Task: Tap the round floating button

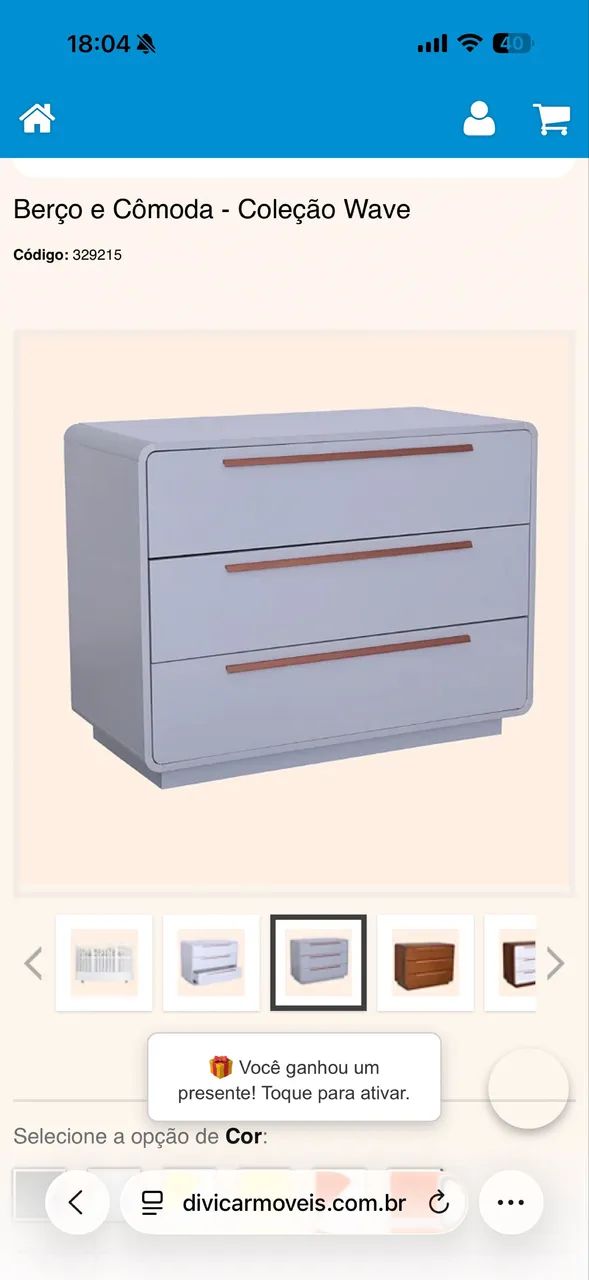Action: (x=528, y=1089)
